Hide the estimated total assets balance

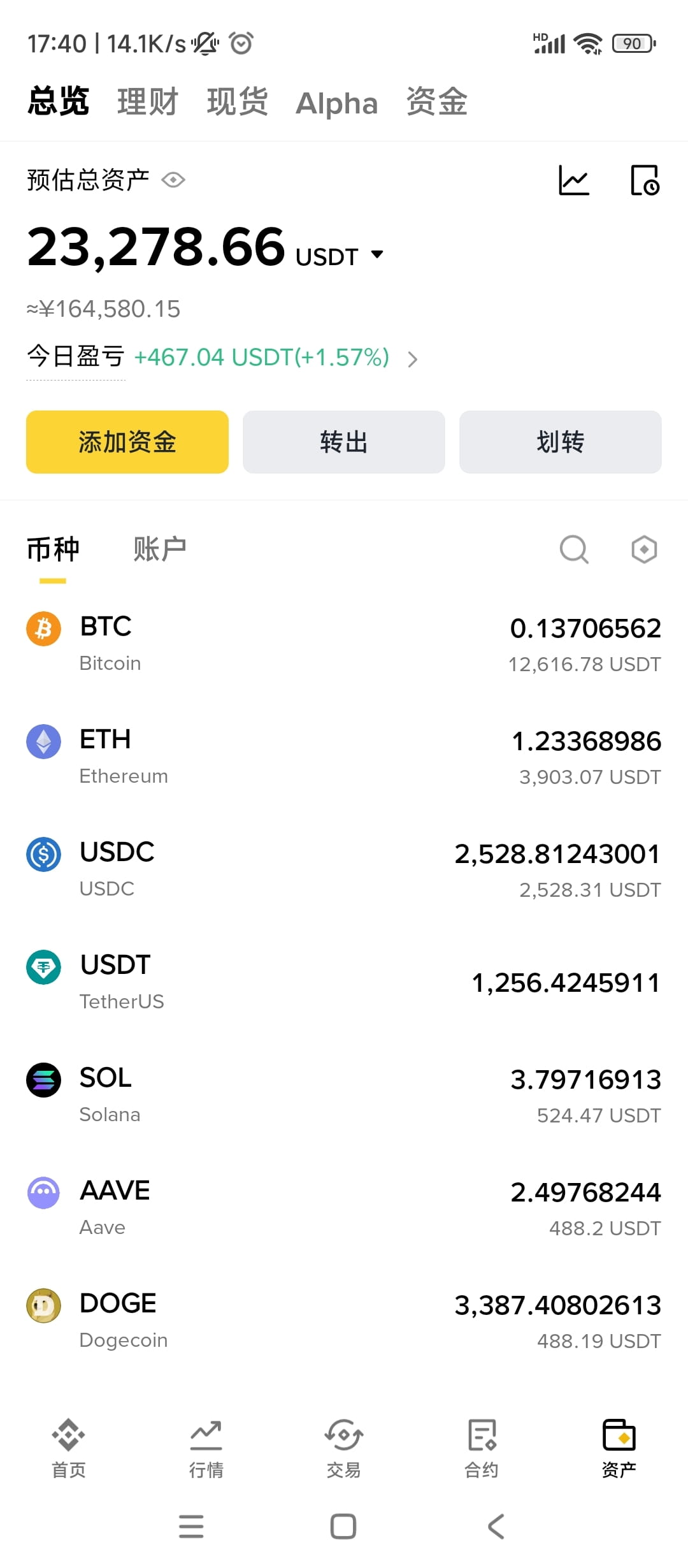coord(173,180)
